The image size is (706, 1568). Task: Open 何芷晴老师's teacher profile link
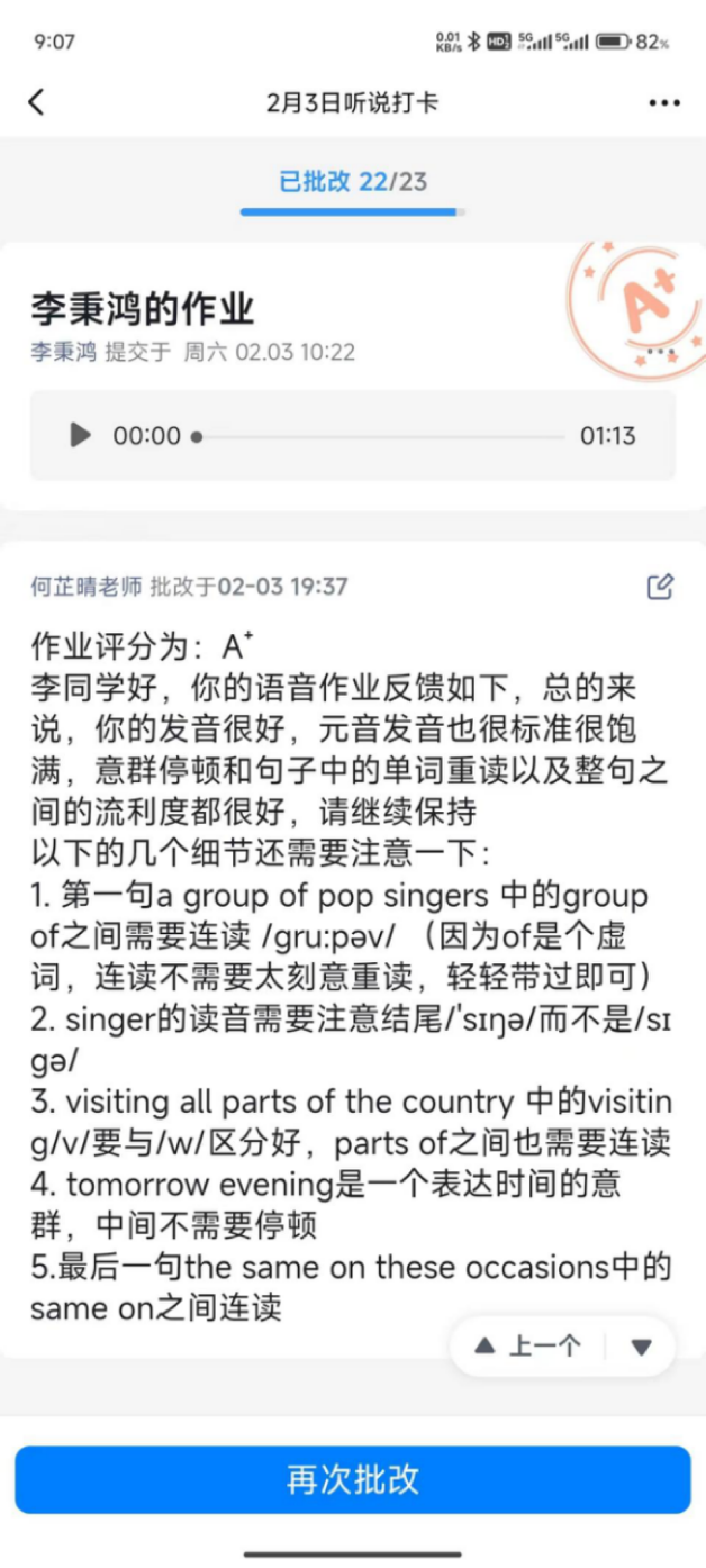(x=86, y=587)
